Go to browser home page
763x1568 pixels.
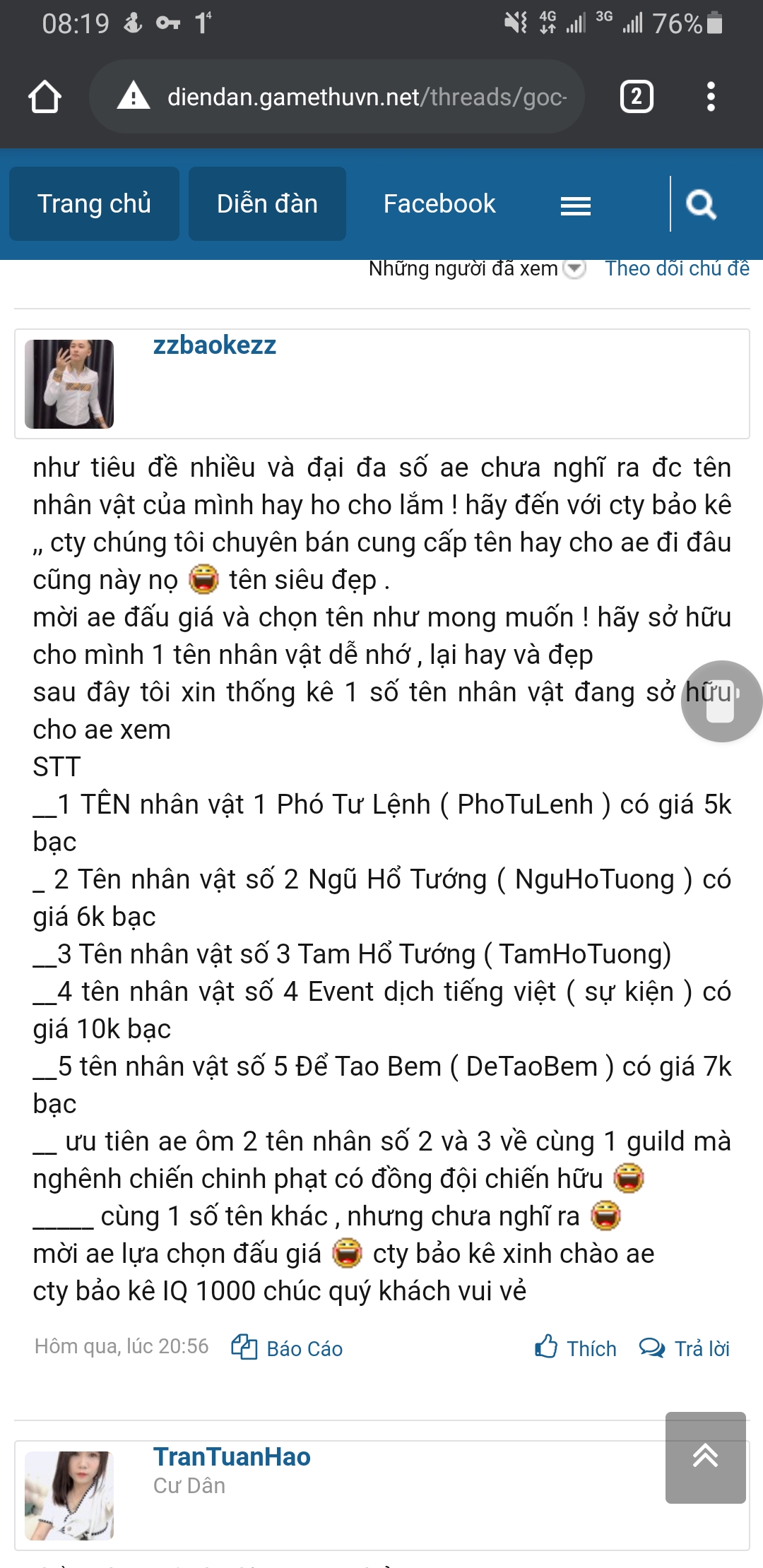(45, 97)
